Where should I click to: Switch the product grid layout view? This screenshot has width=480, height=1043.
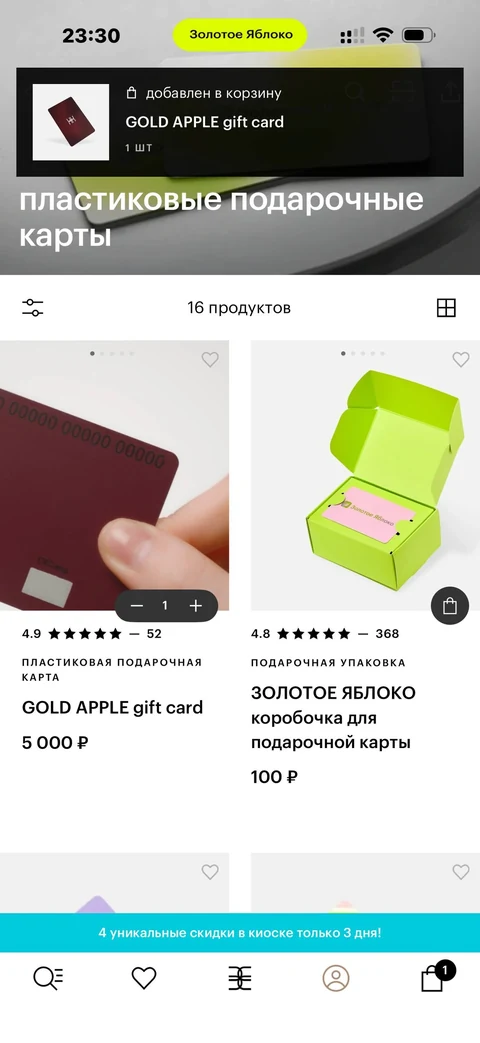tap(446, 308)
